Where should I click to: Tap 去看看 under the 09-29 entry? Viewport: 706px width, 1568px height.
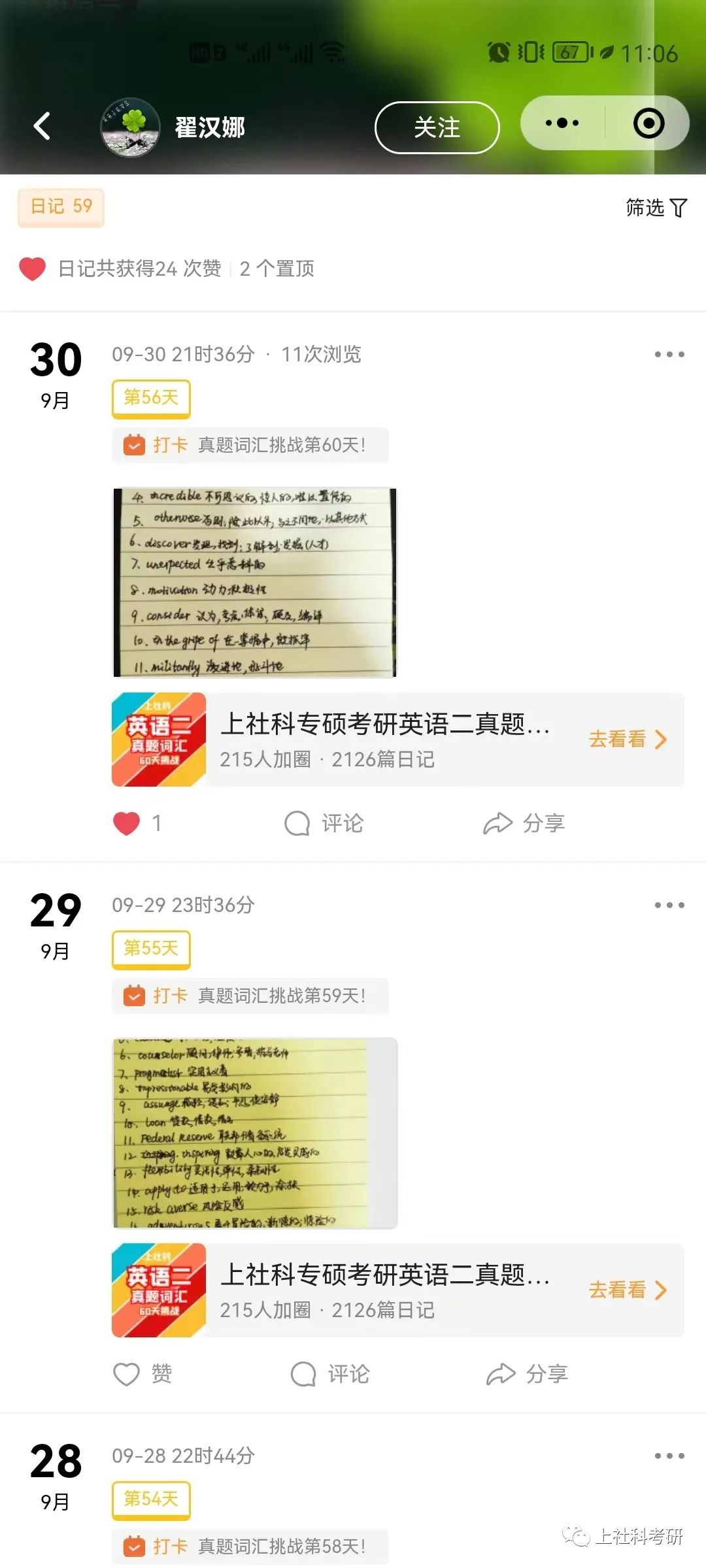(628, 1290)
